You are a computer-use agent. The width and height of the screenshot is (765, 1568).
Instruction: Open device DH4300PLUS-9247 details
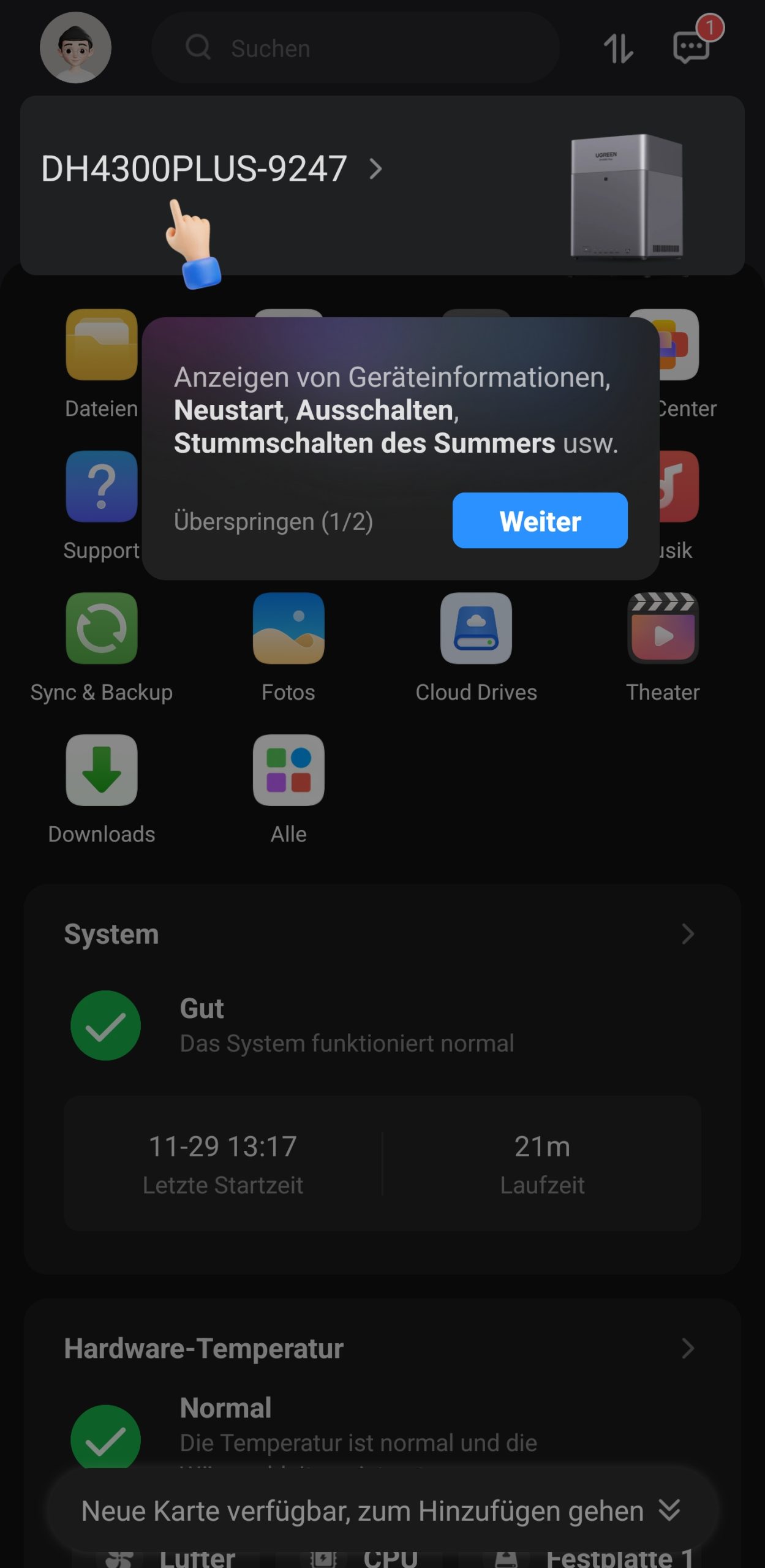click(x=211, y=169)
